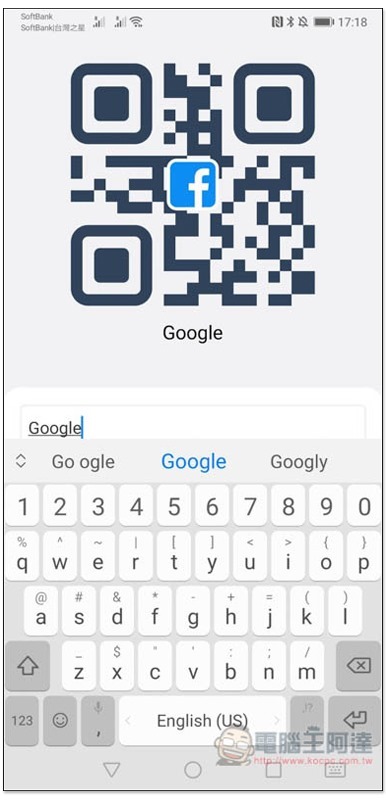Select the "Googly" word suggestion
The image size is (386, 800).
coord(298,462)
